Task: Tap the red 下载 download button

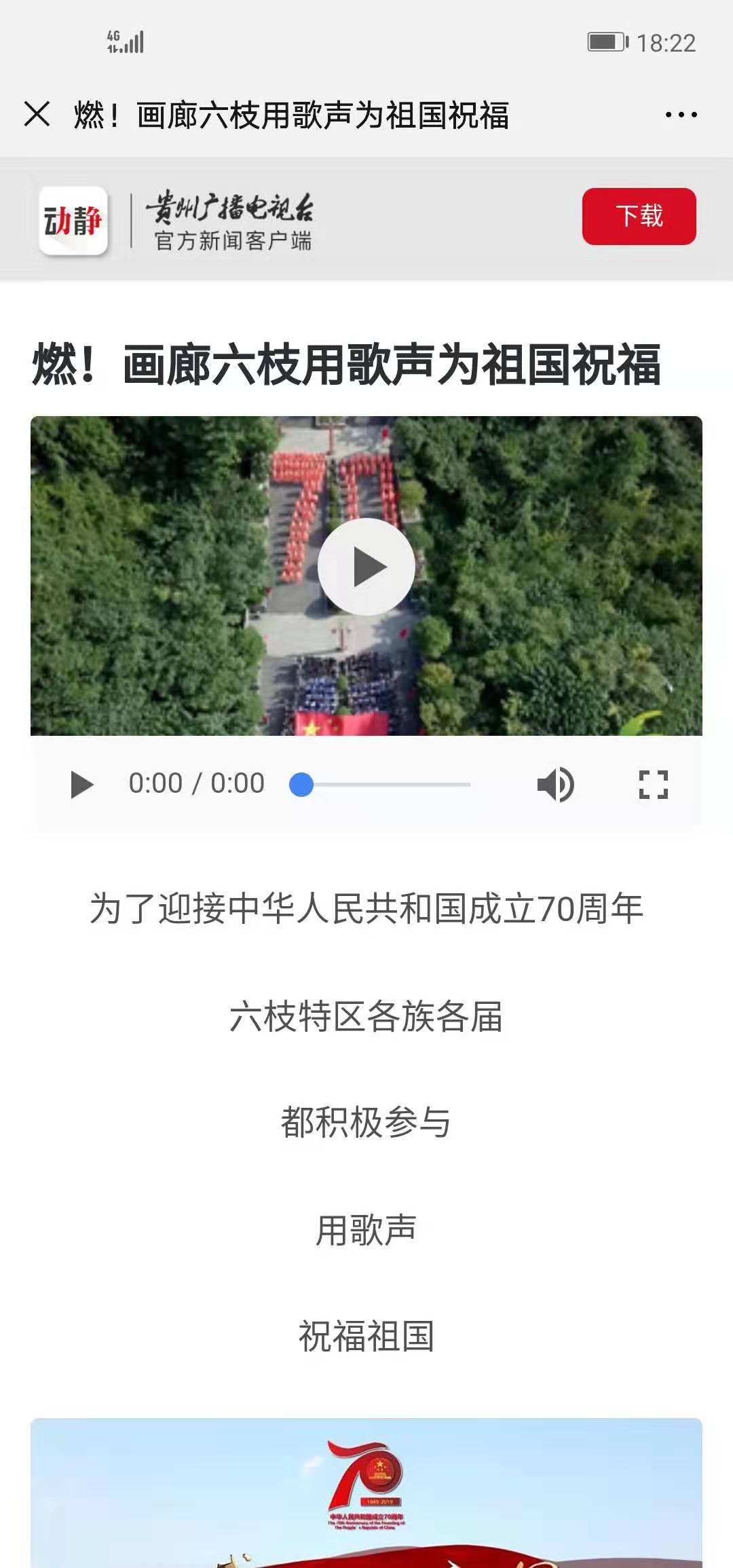Action: pos(639,216)
